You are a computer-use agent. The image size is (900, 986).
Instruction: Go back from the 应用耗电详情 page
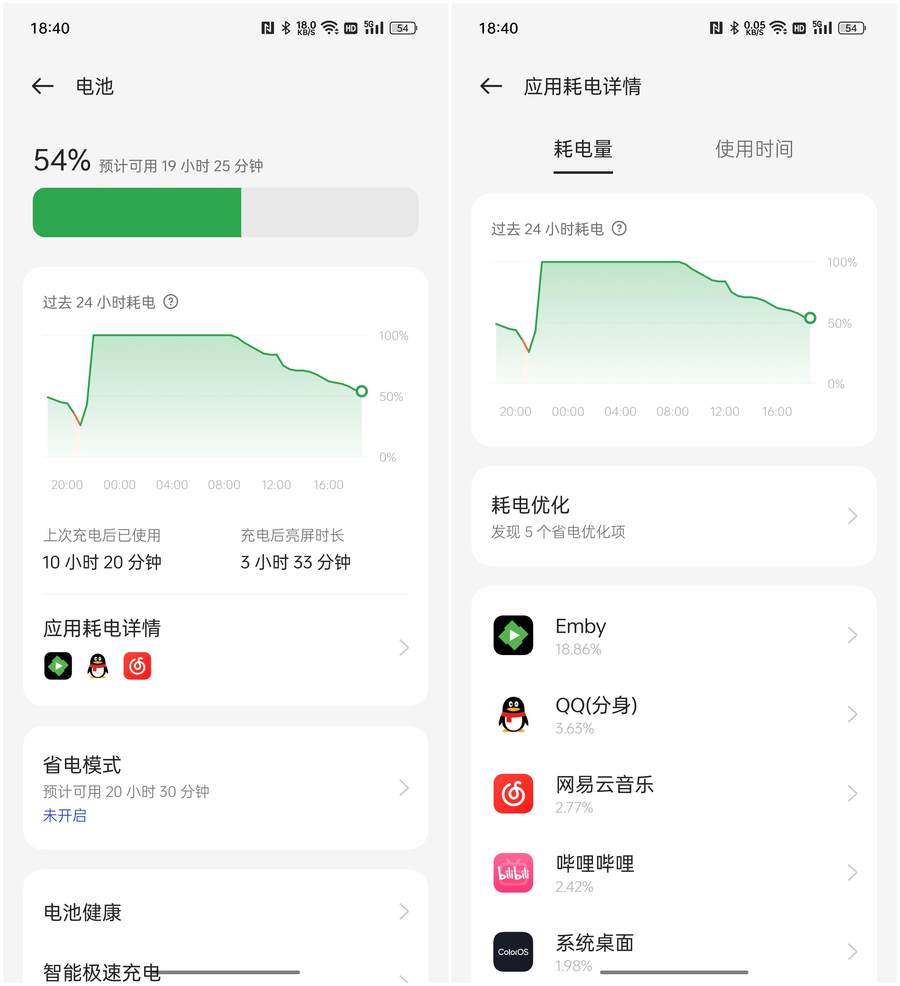(490, 86)
